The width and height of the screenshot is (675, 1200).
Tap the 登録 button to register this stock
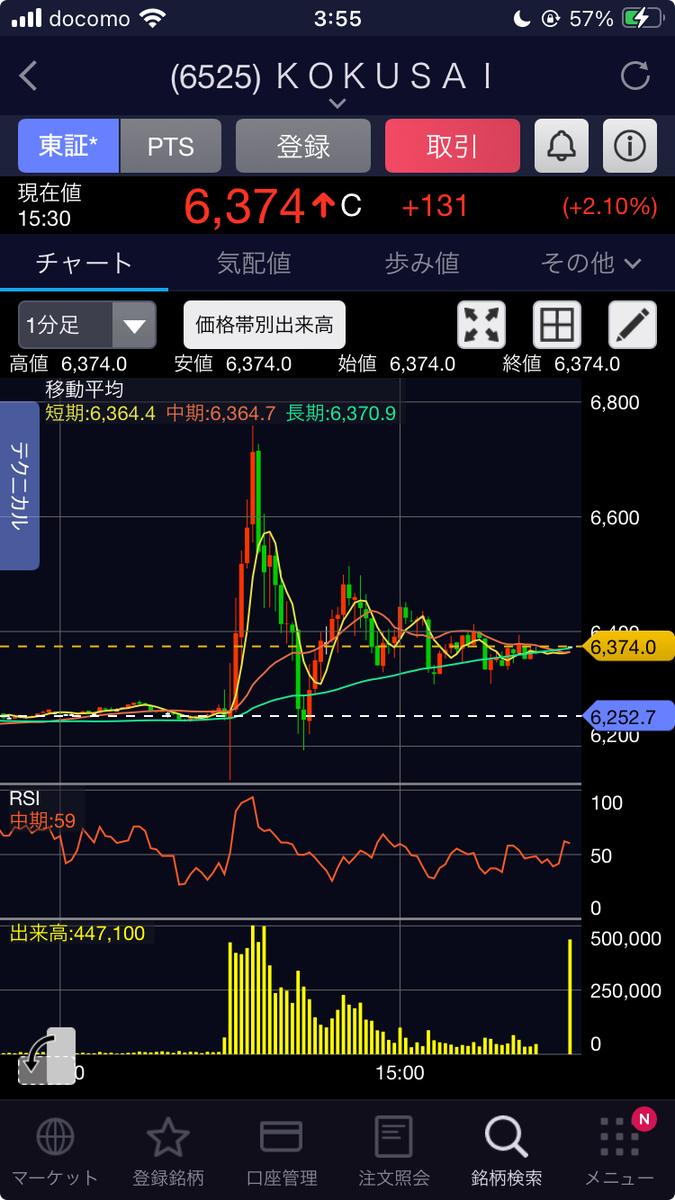click(303, 146)
